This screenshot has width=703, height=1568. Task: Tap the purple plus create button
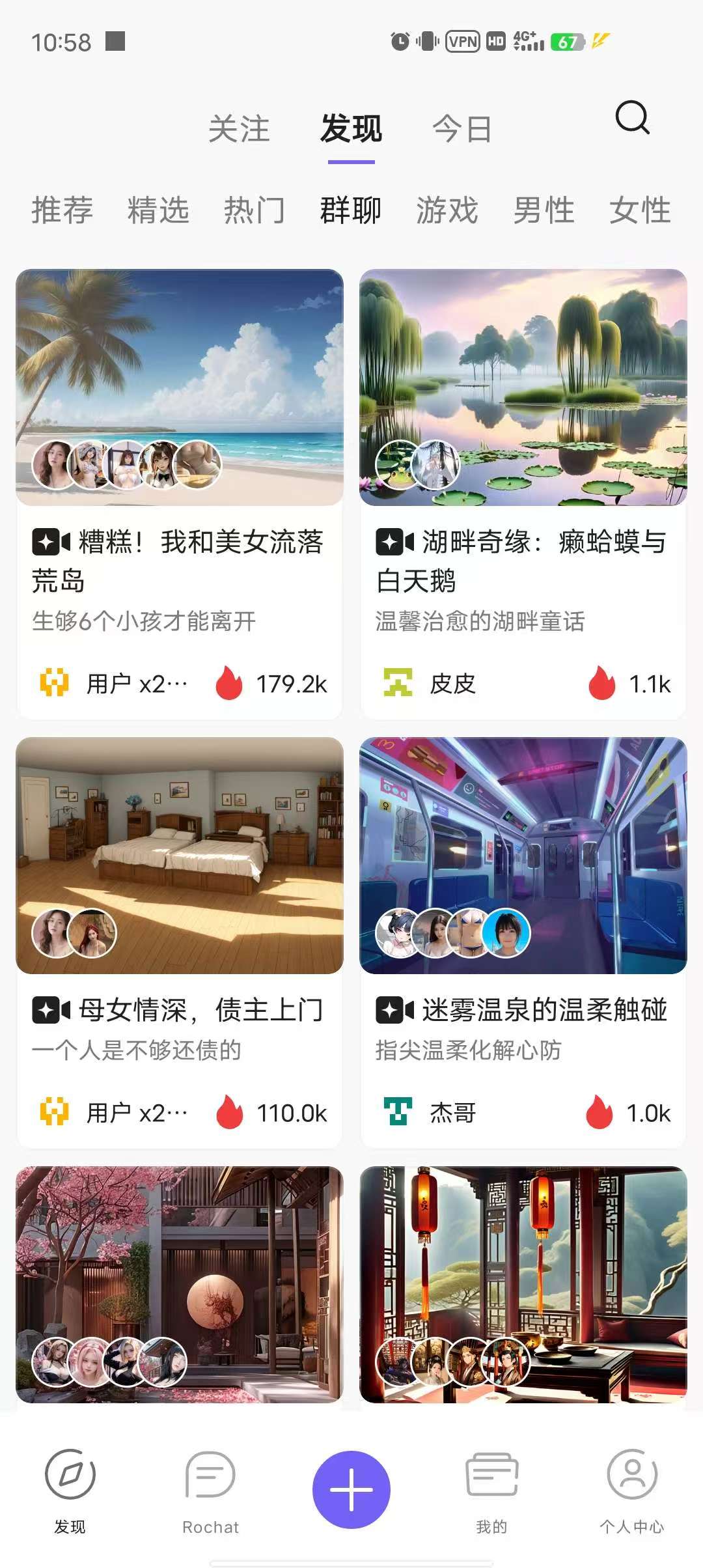[x=351, y=1489]
